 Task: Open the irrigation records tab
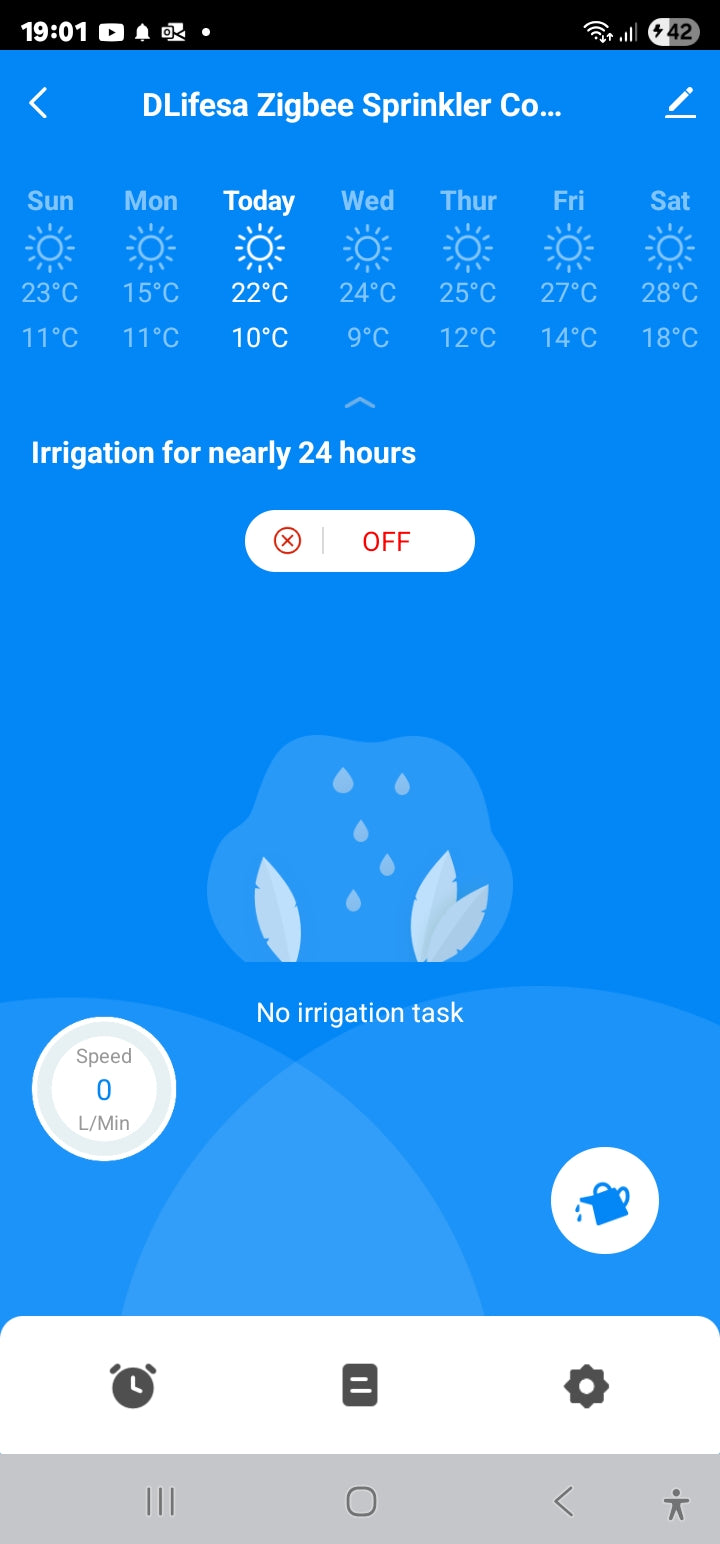pyautogui.click(x=360, y=1386)
